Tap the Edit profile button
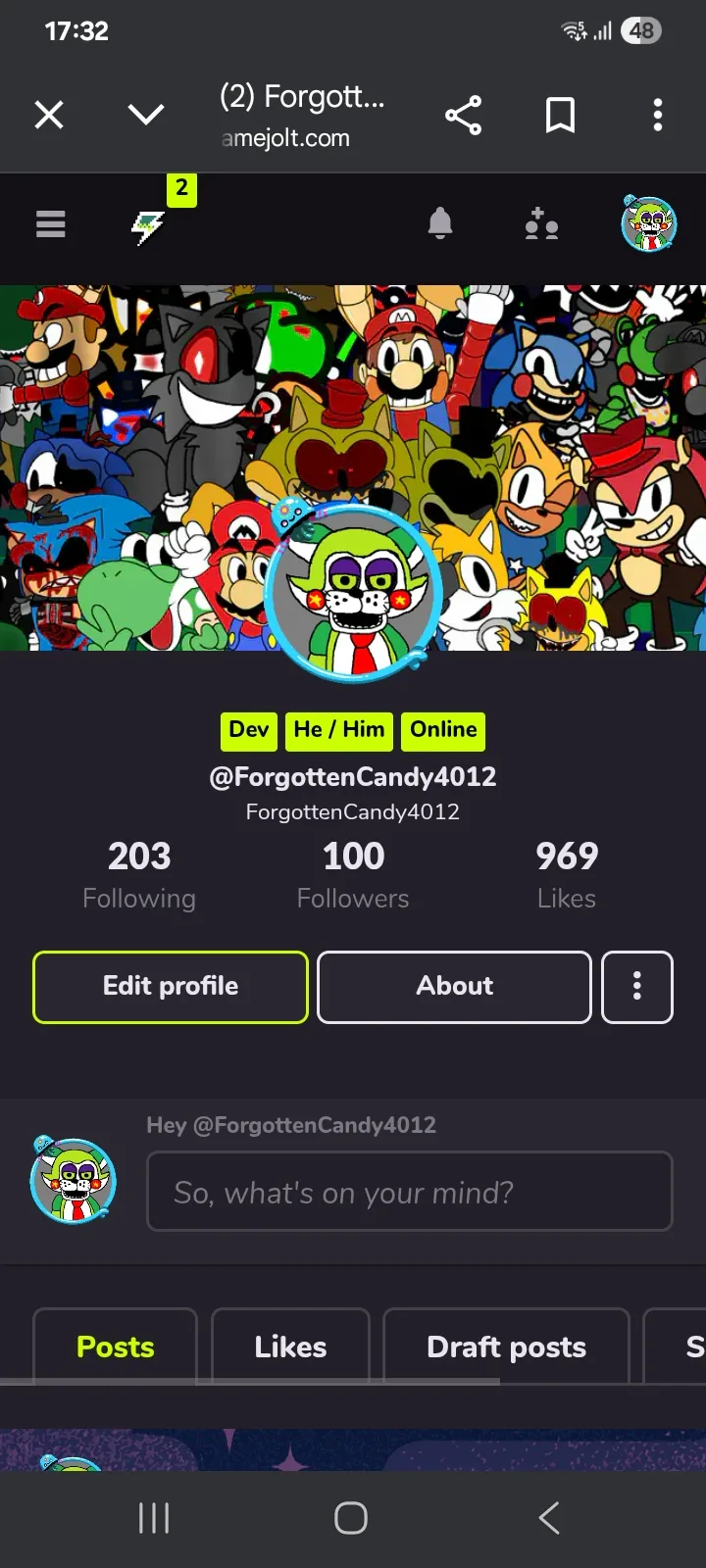The height and width of the screenshot is (1568, 706). coord(171,987)
